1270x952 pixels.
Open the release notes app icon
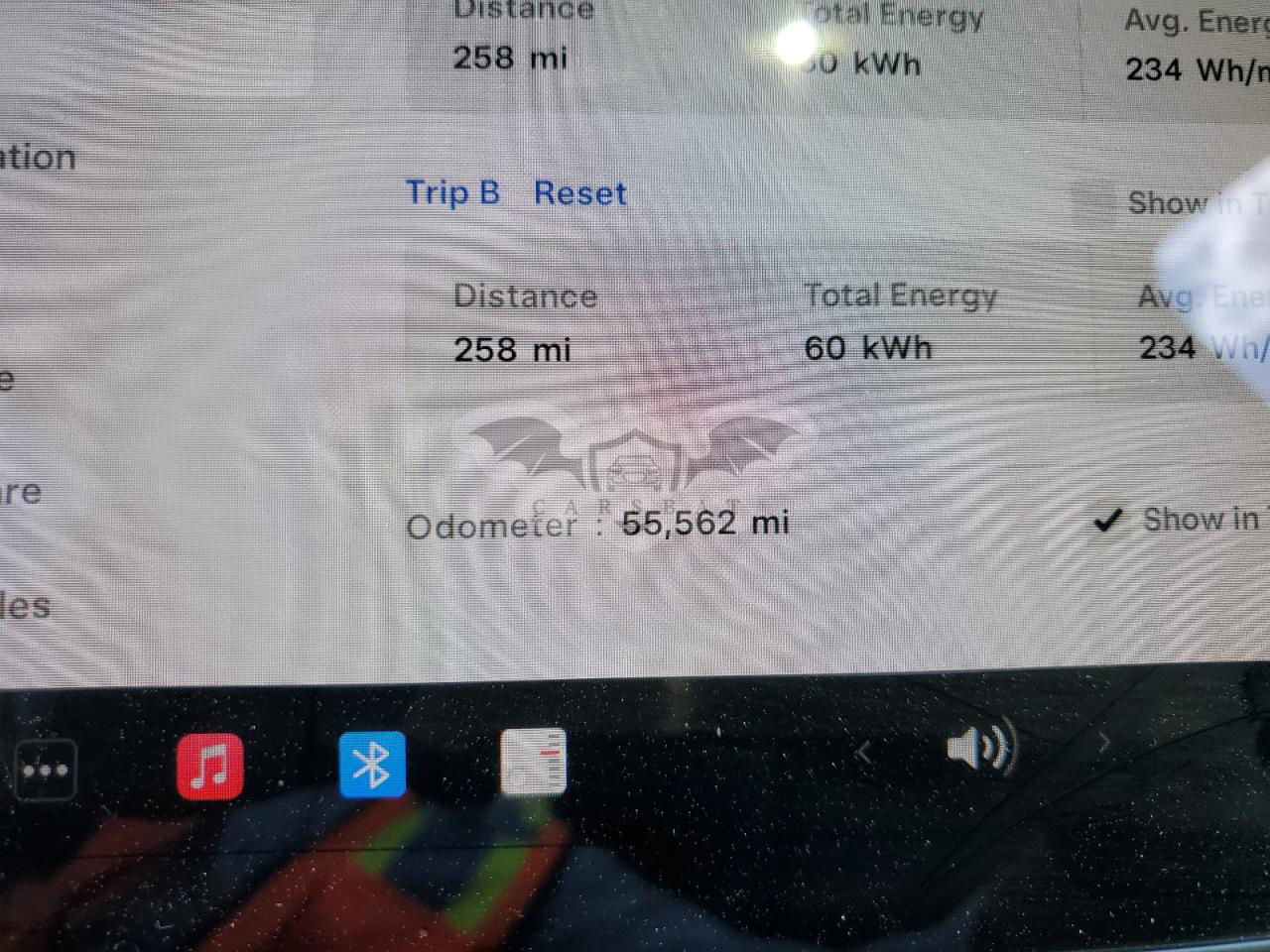point(534,762)
